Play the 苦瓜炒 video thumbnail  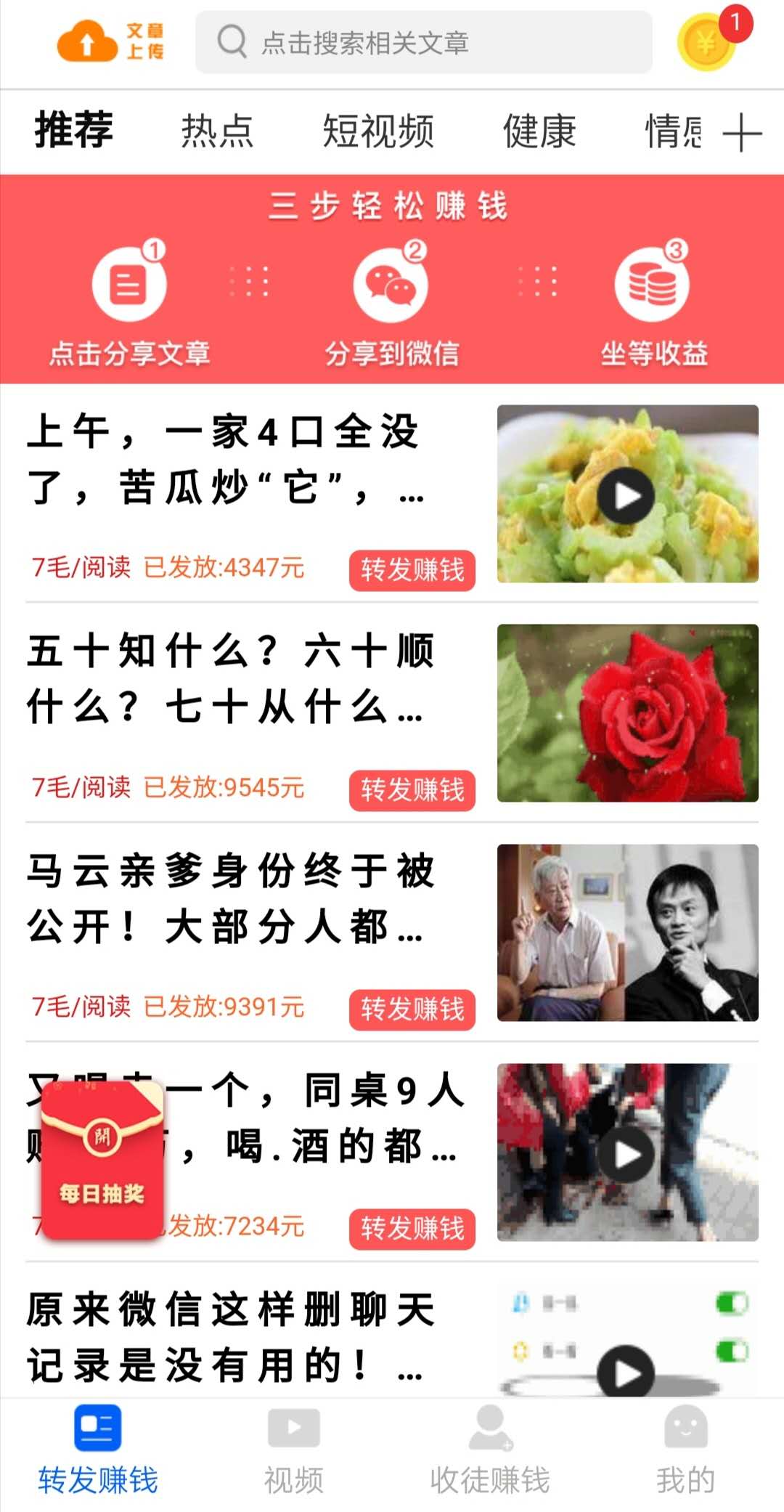[x=627, y=494]
